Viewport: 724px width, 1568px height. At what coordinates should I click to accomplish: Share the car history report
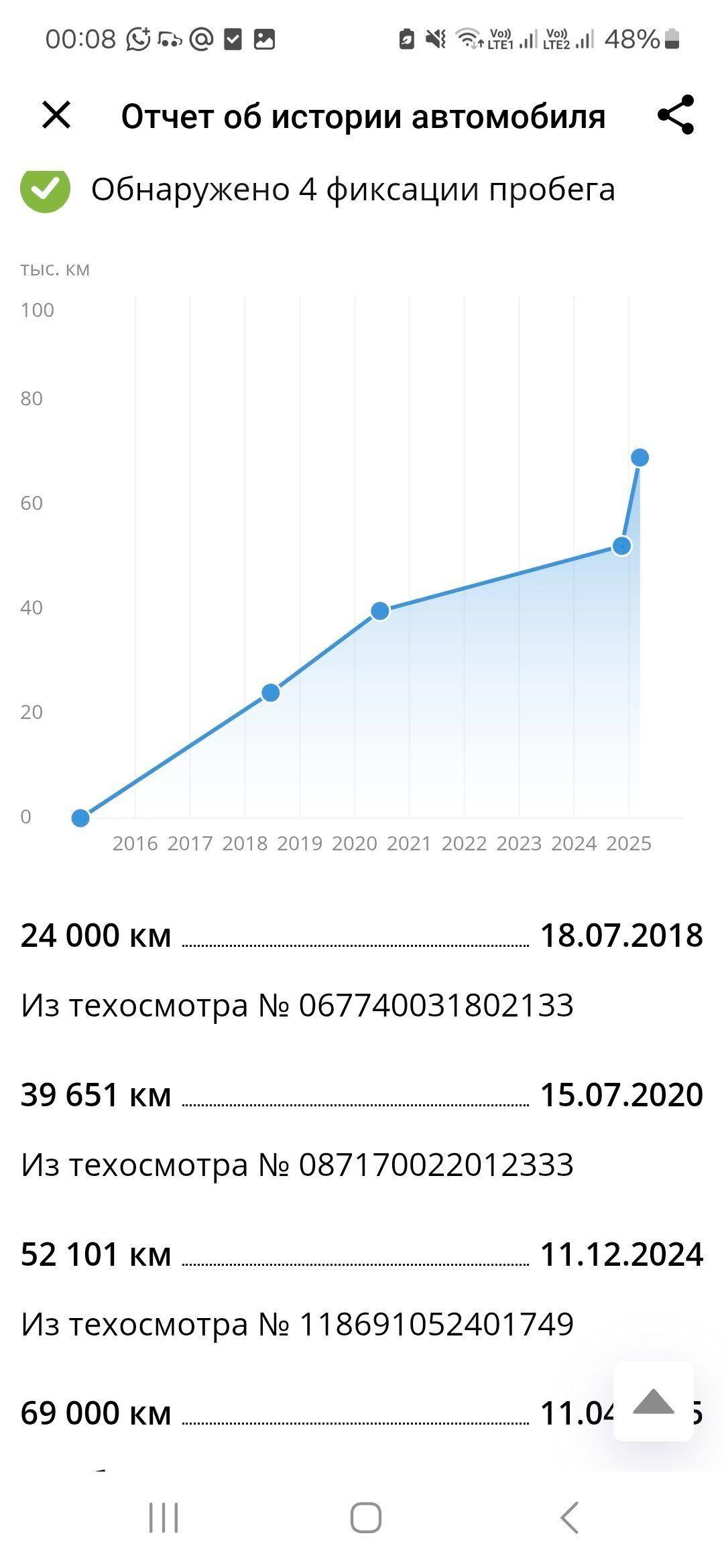tap(676, 115)
